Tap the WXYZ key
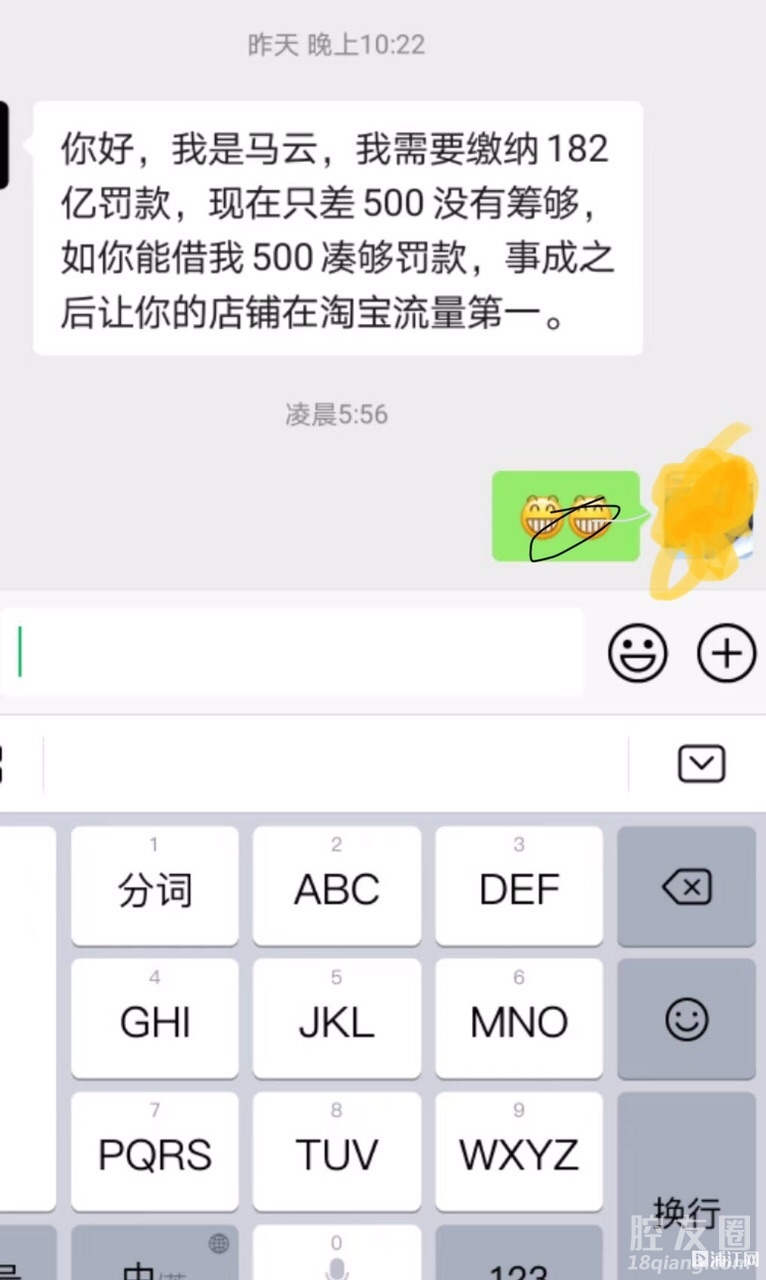Viewport: 766px width, 1280px height. point(519,1152)
